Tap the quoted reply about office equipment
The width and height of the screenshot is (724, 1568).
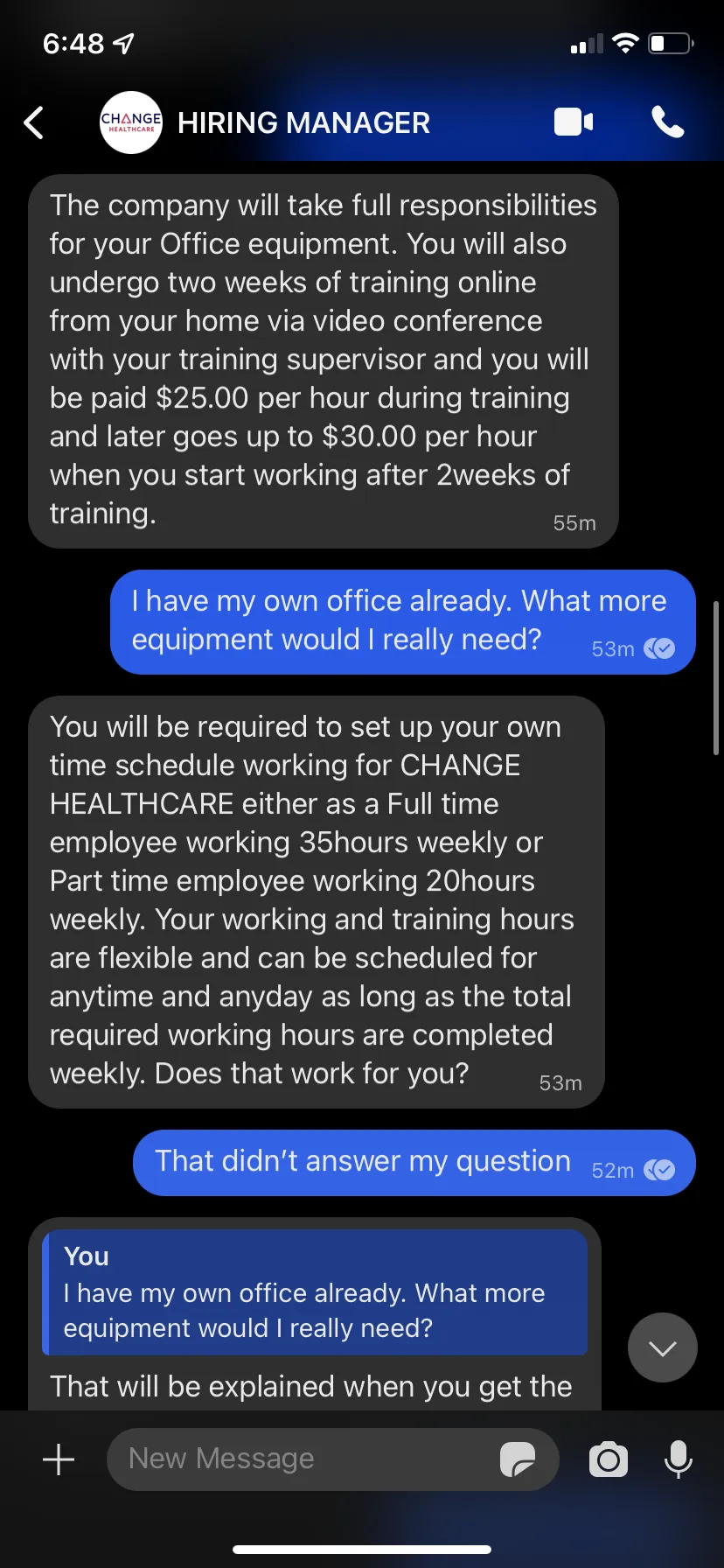tap(315, 1292)
